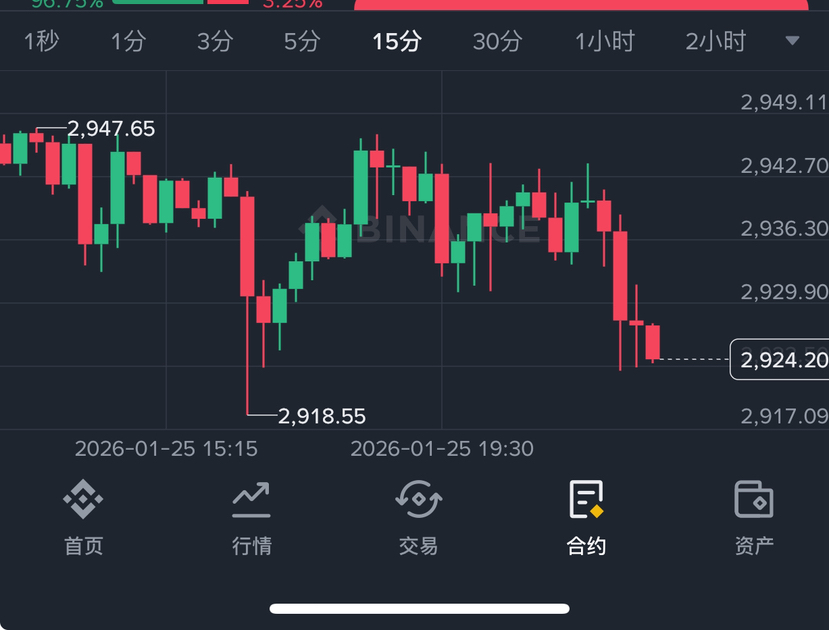Switch chart to 1秒 interval
Viewport: 829px width, 630px height.
[41, 41]
